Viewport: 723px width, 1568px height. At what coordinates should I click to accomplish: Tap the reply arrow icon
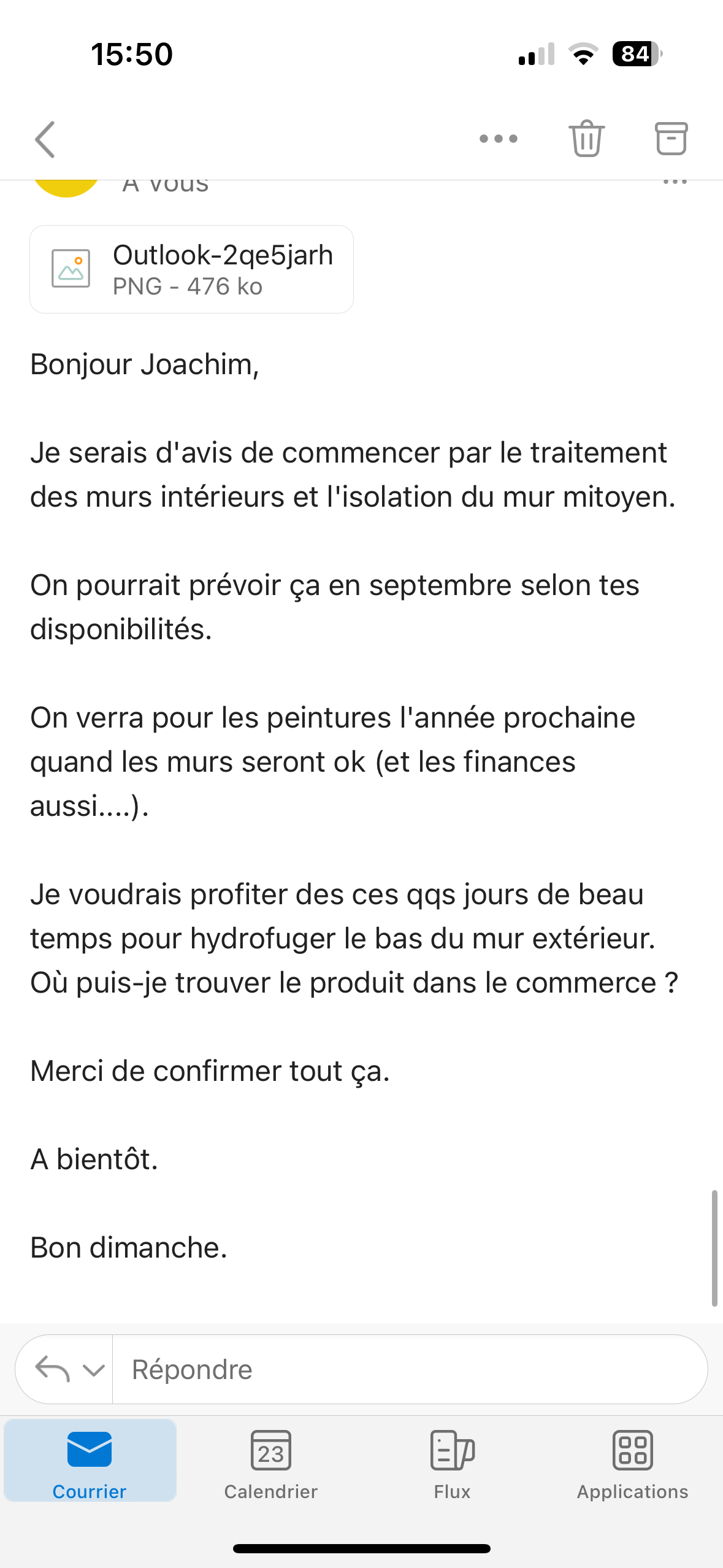coord(53,1369)
